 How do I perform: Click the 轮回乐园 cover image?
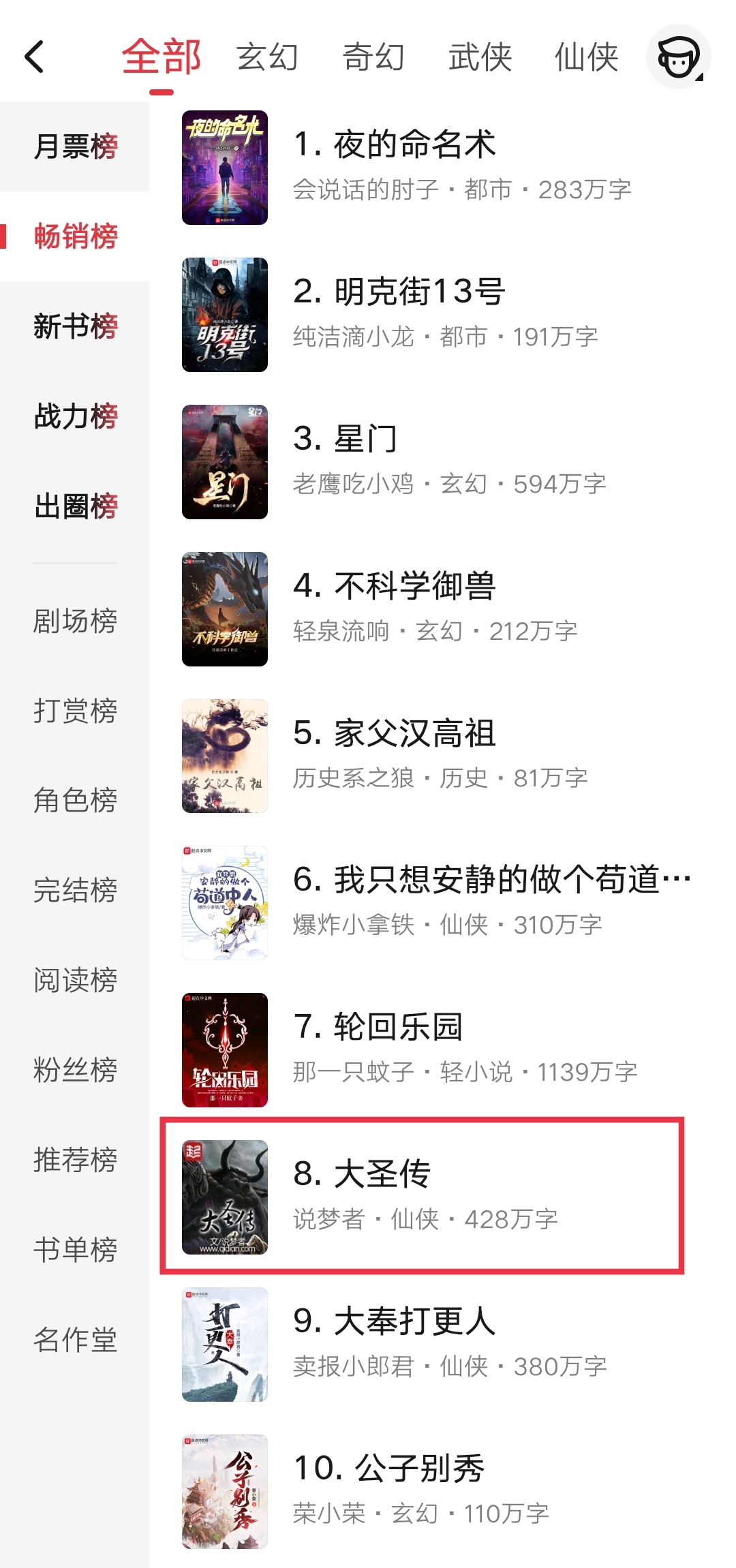224,1049
